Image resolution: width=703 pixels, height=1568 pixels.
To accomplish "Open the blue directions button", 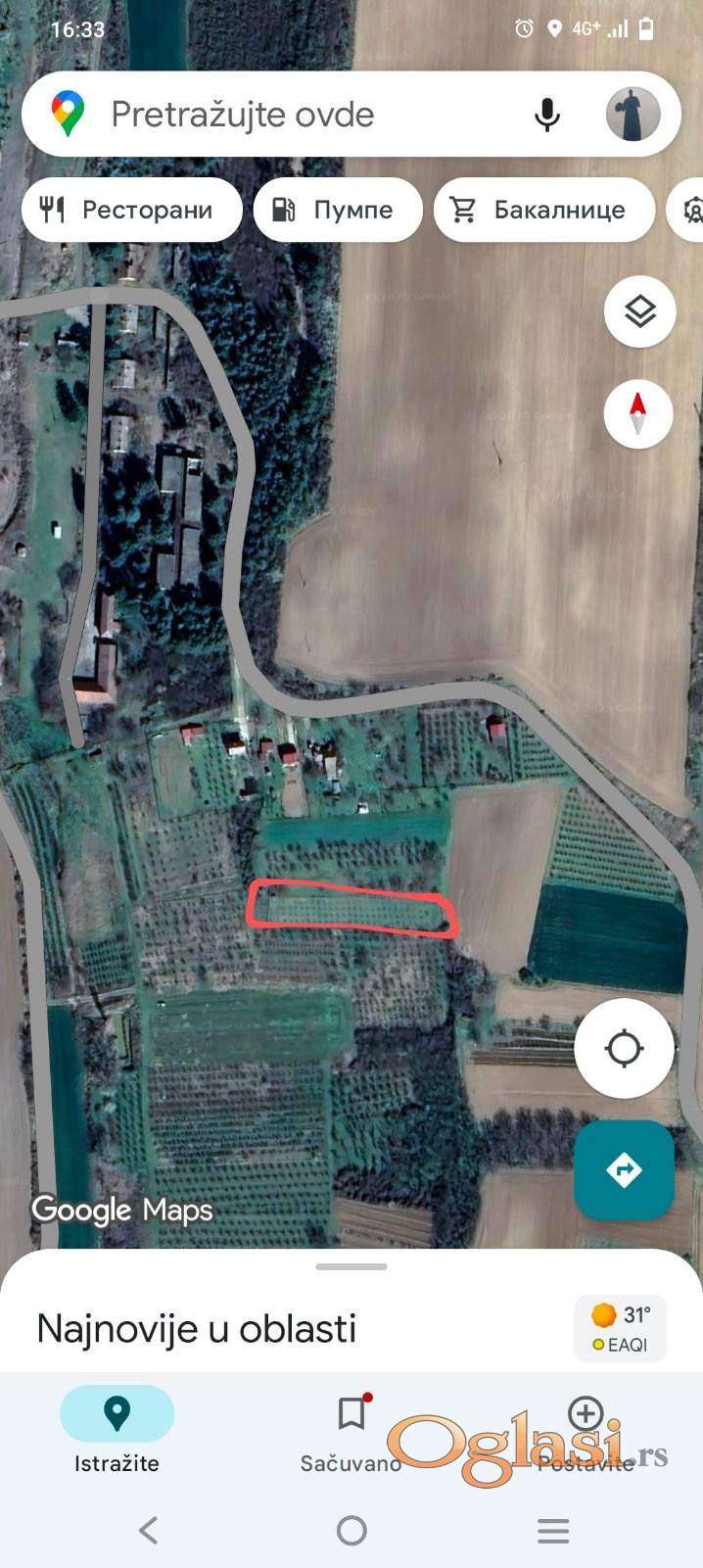I will click(624, 1169).
